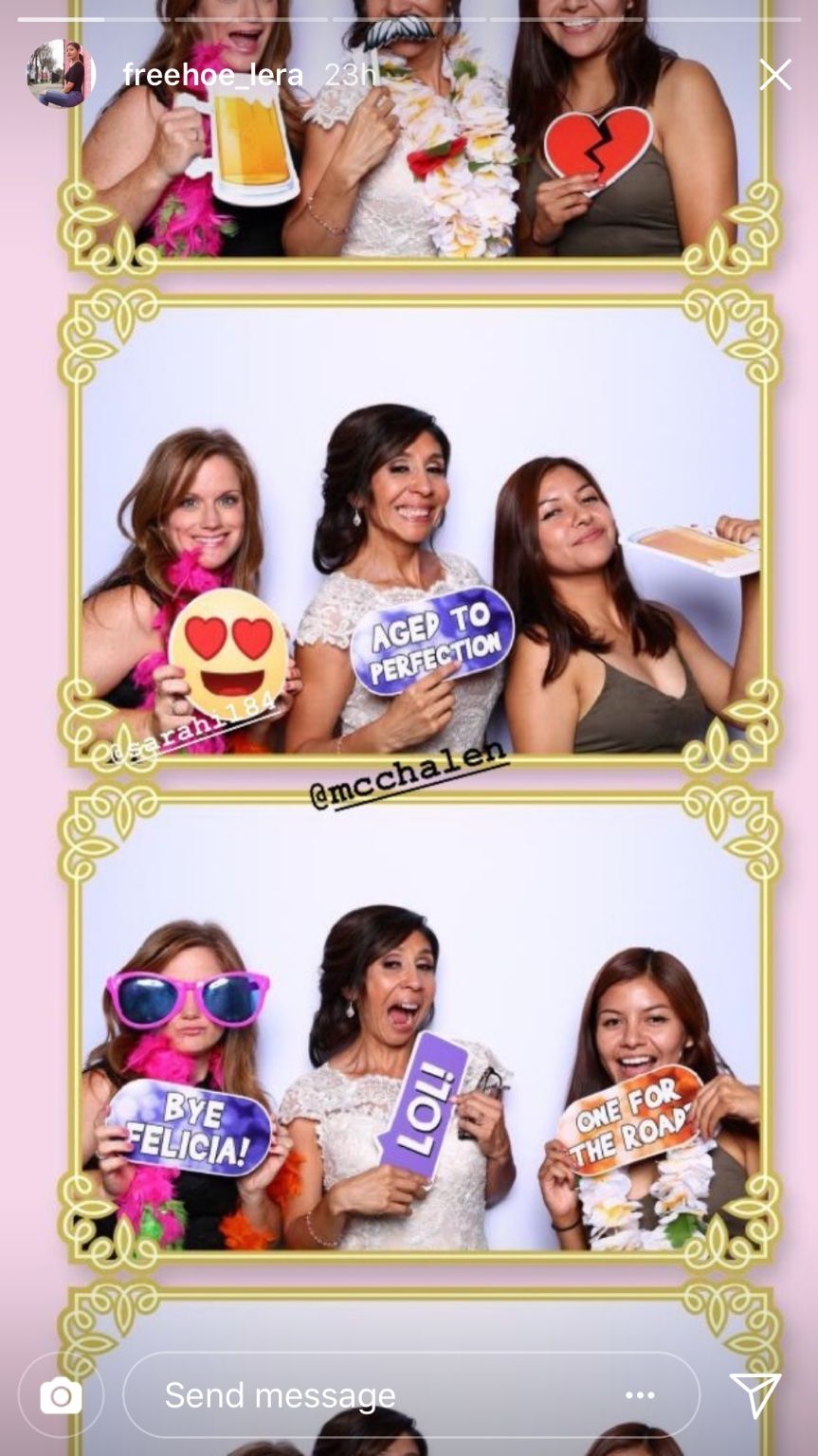Open freehoe_lera's profile picture

click(x=60, y=74)
